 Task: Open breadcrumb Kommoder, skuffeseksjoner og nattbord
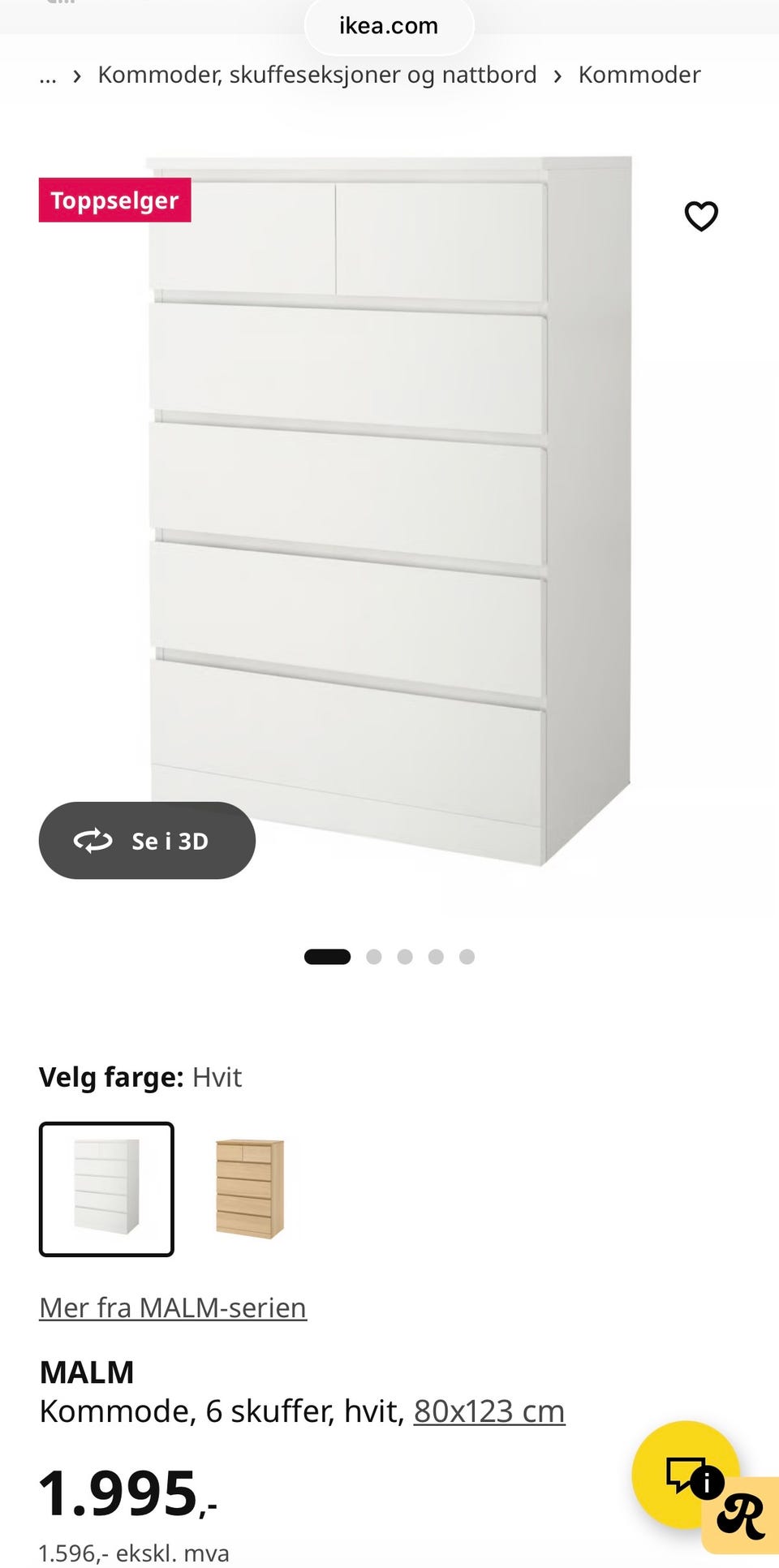(x=316, y=75)
